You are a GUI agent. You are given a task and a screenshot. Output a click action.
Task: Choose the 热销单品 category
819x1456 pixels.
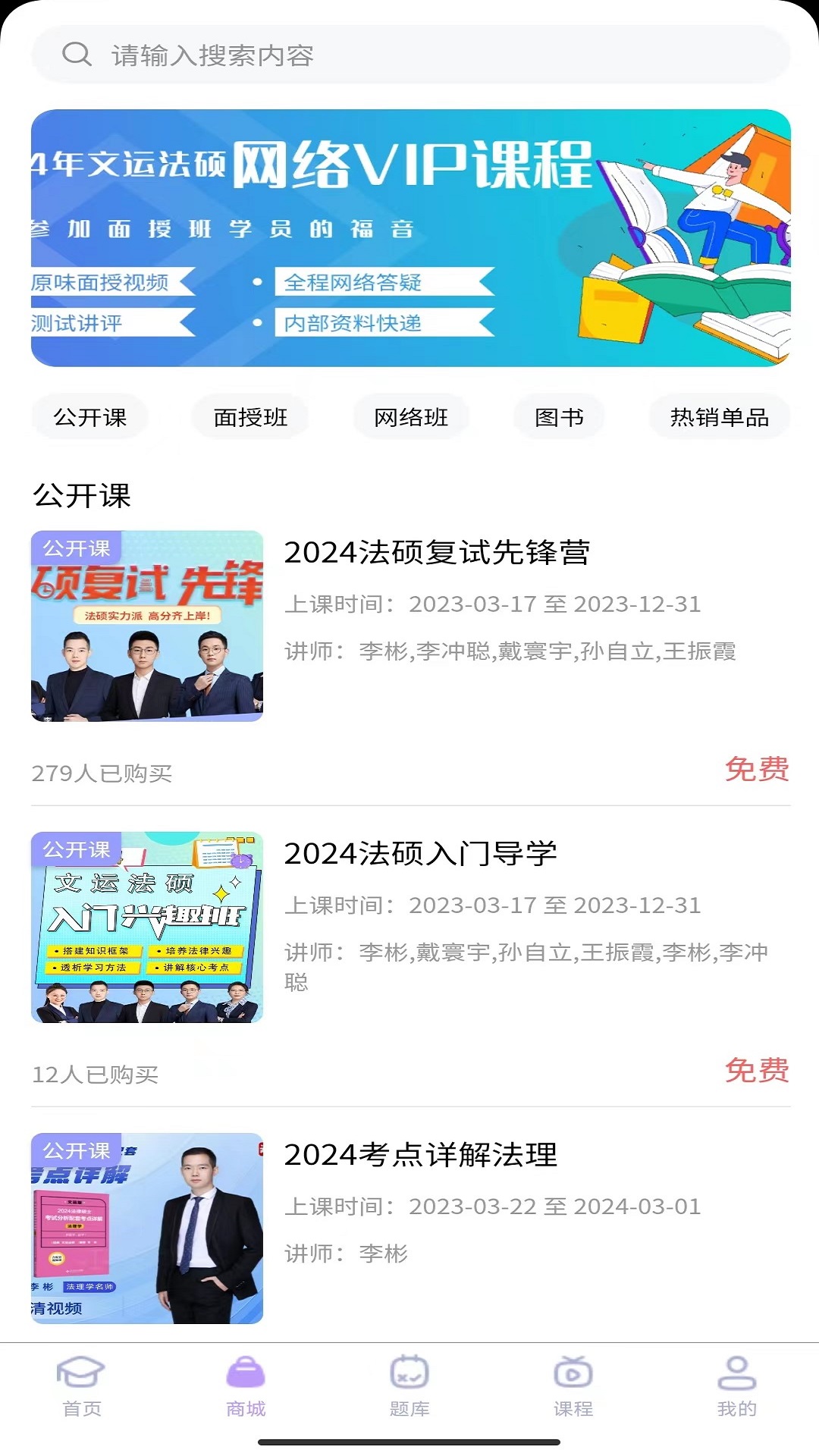[719, 416]
